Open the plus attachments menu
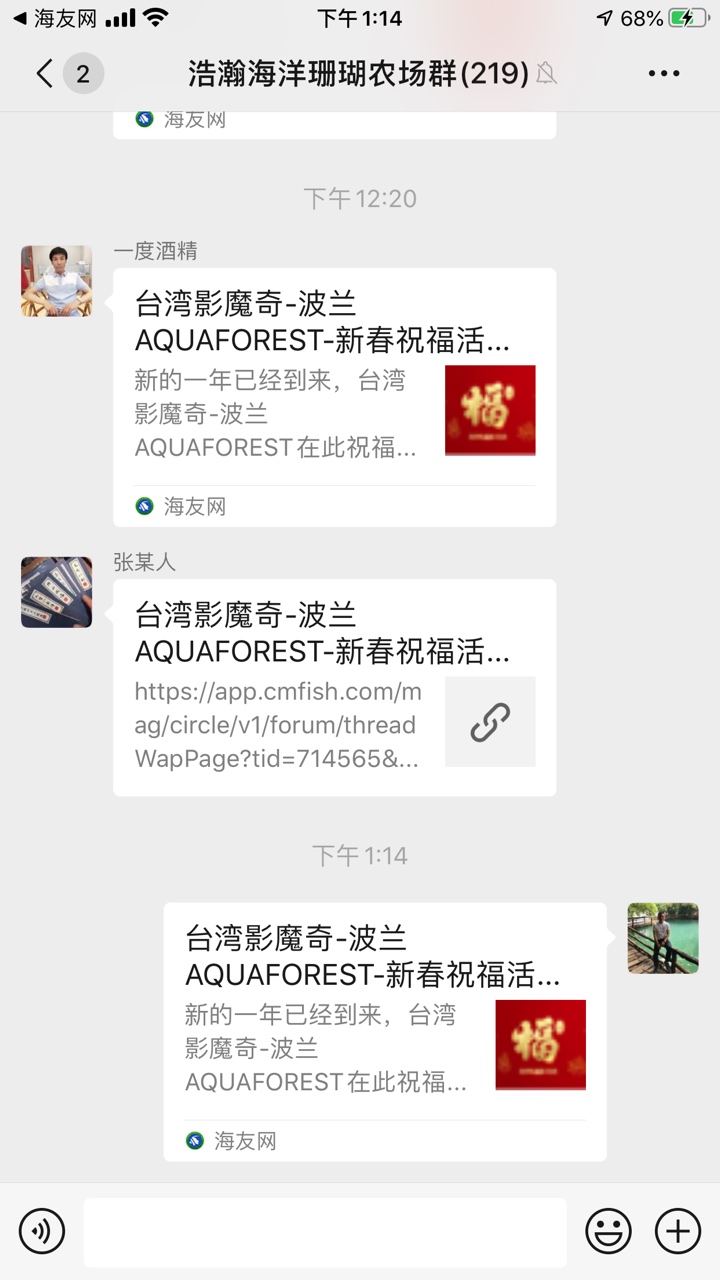This screenshot has width=720, height=1280. [678, 1230]
